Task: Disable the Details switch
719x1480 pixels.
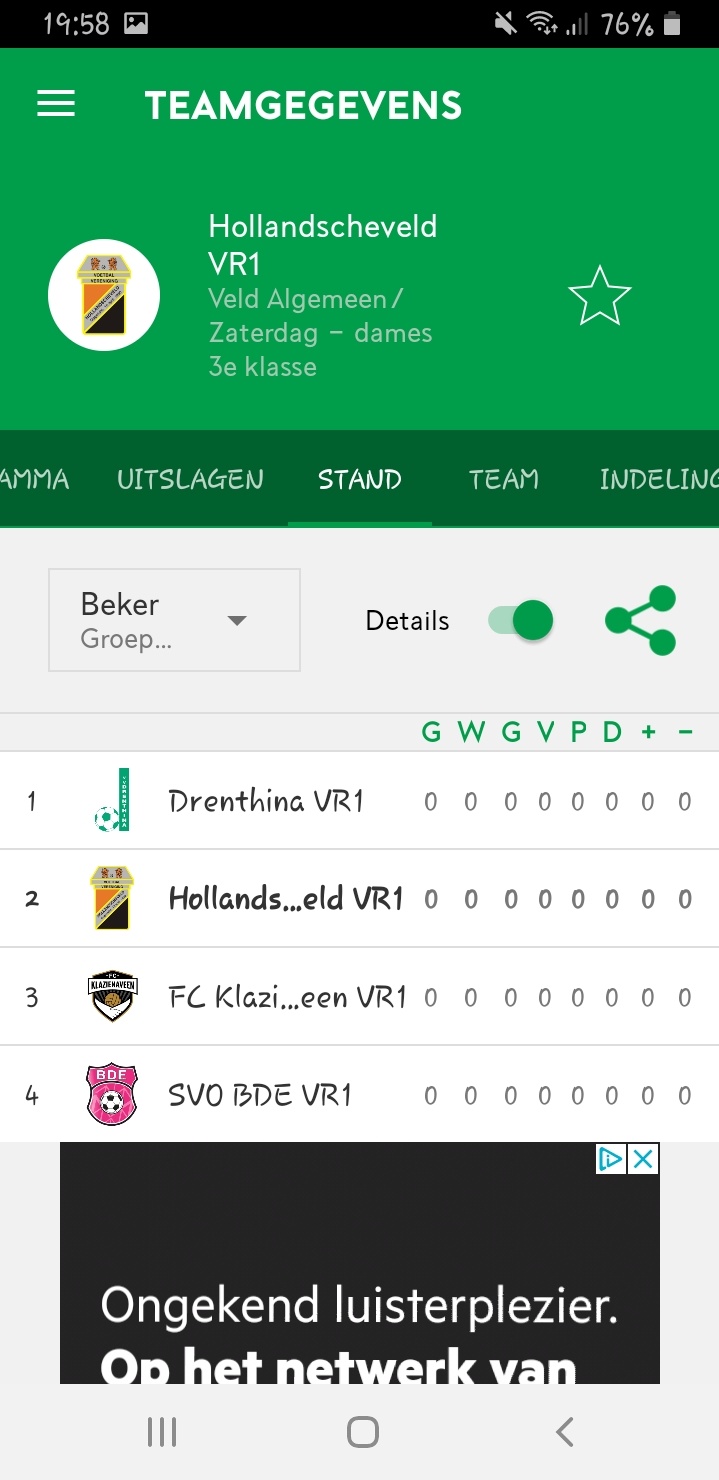Action: 522,620
